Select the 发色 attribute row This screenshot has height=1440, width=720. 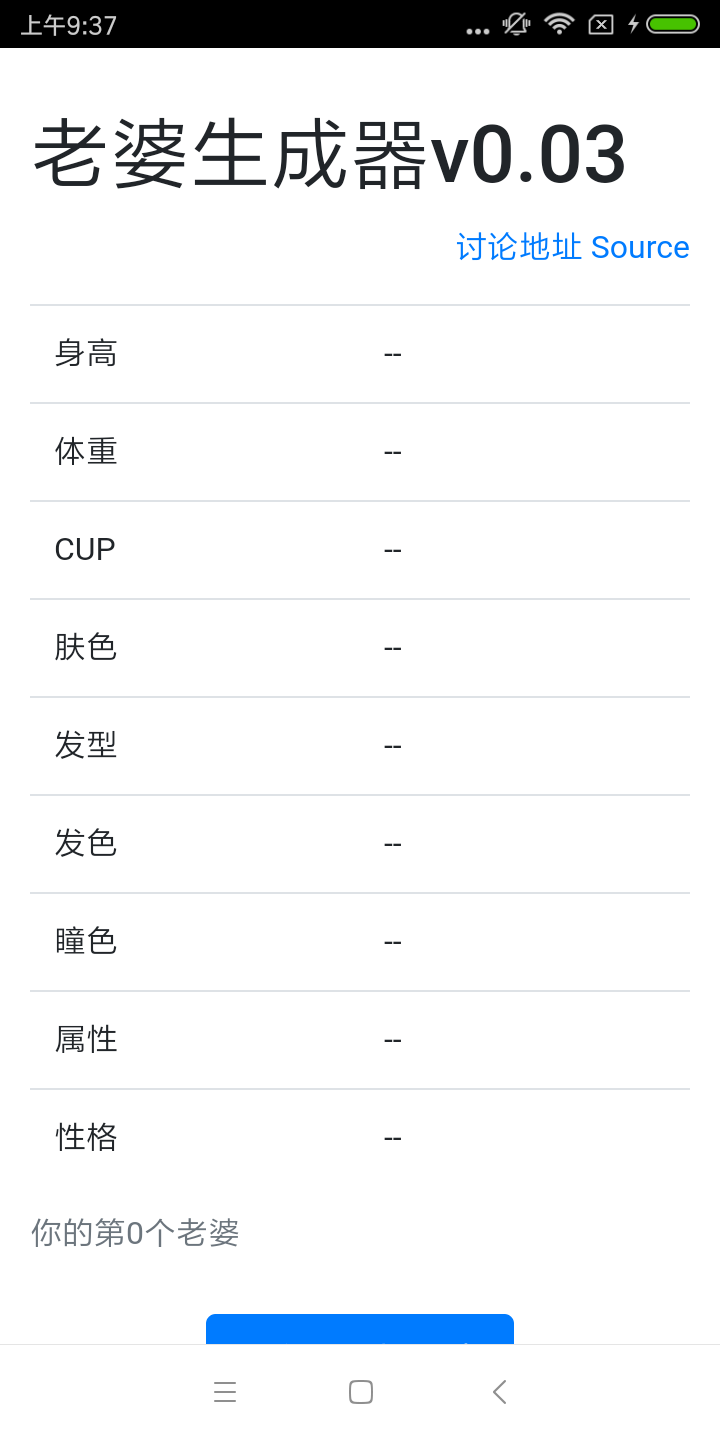[360, 844]
